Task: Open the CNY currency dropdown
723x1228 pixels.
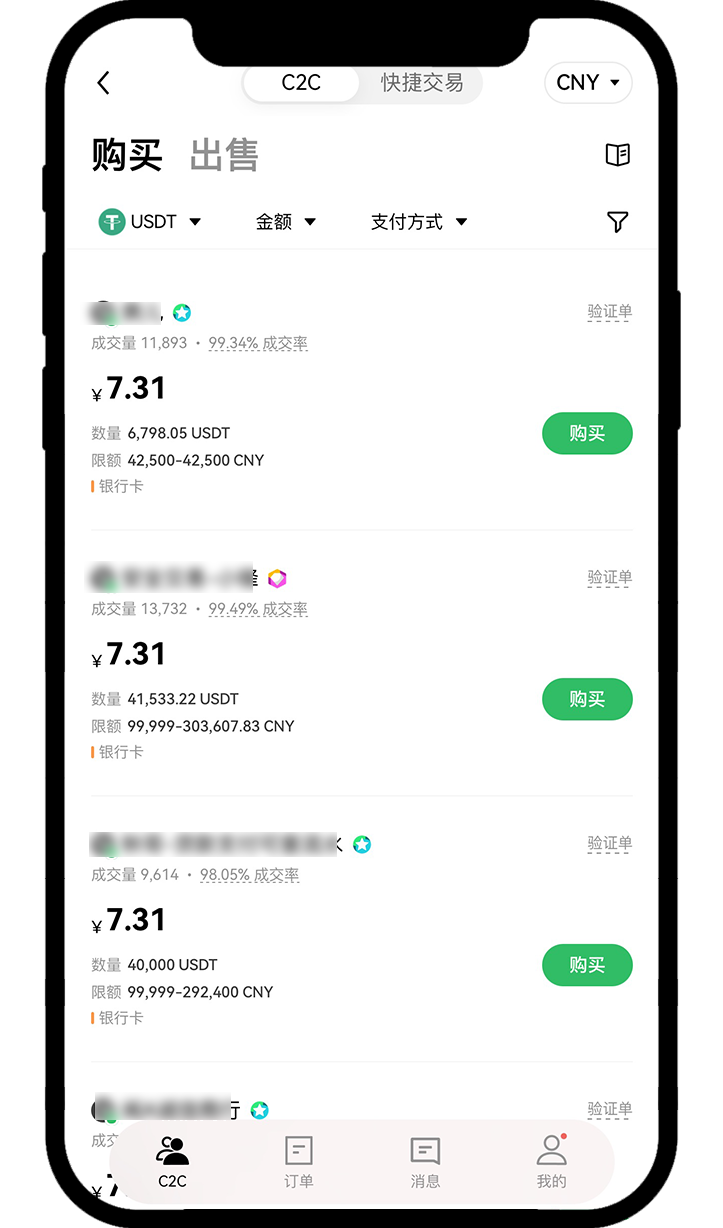Action: click(x=588, y=83)
